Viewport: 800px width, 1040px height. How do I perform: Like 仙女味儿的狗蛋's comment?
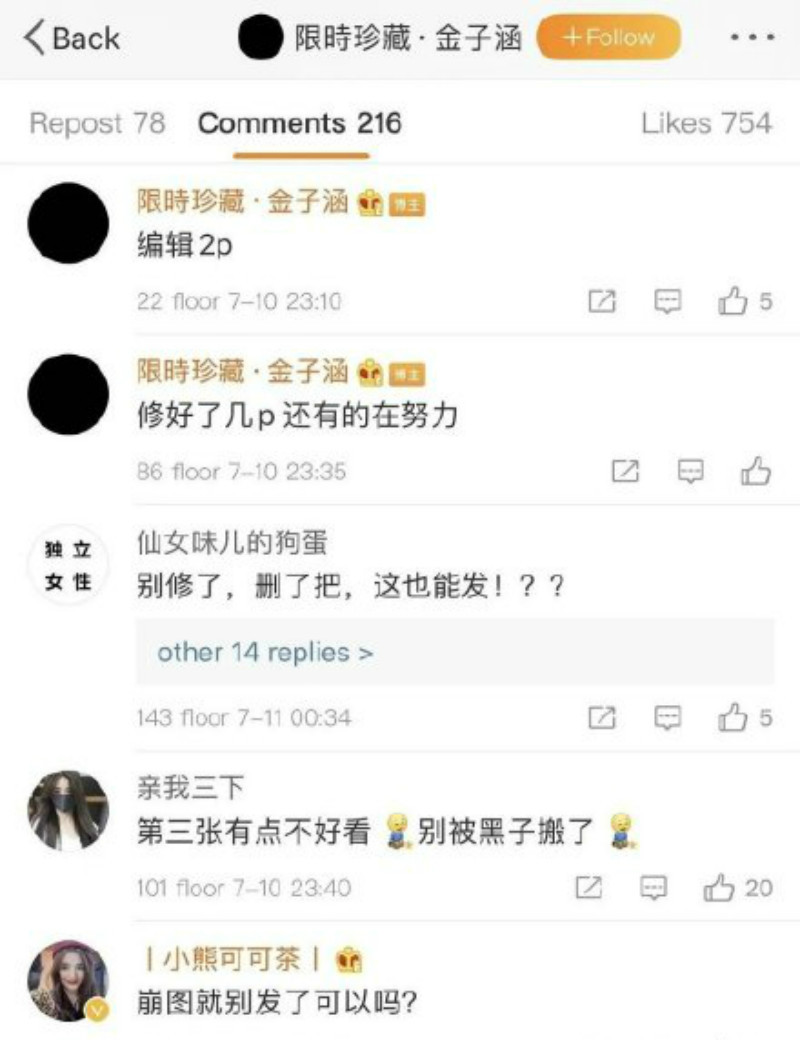pyautogui.click(x=734, y=717)
